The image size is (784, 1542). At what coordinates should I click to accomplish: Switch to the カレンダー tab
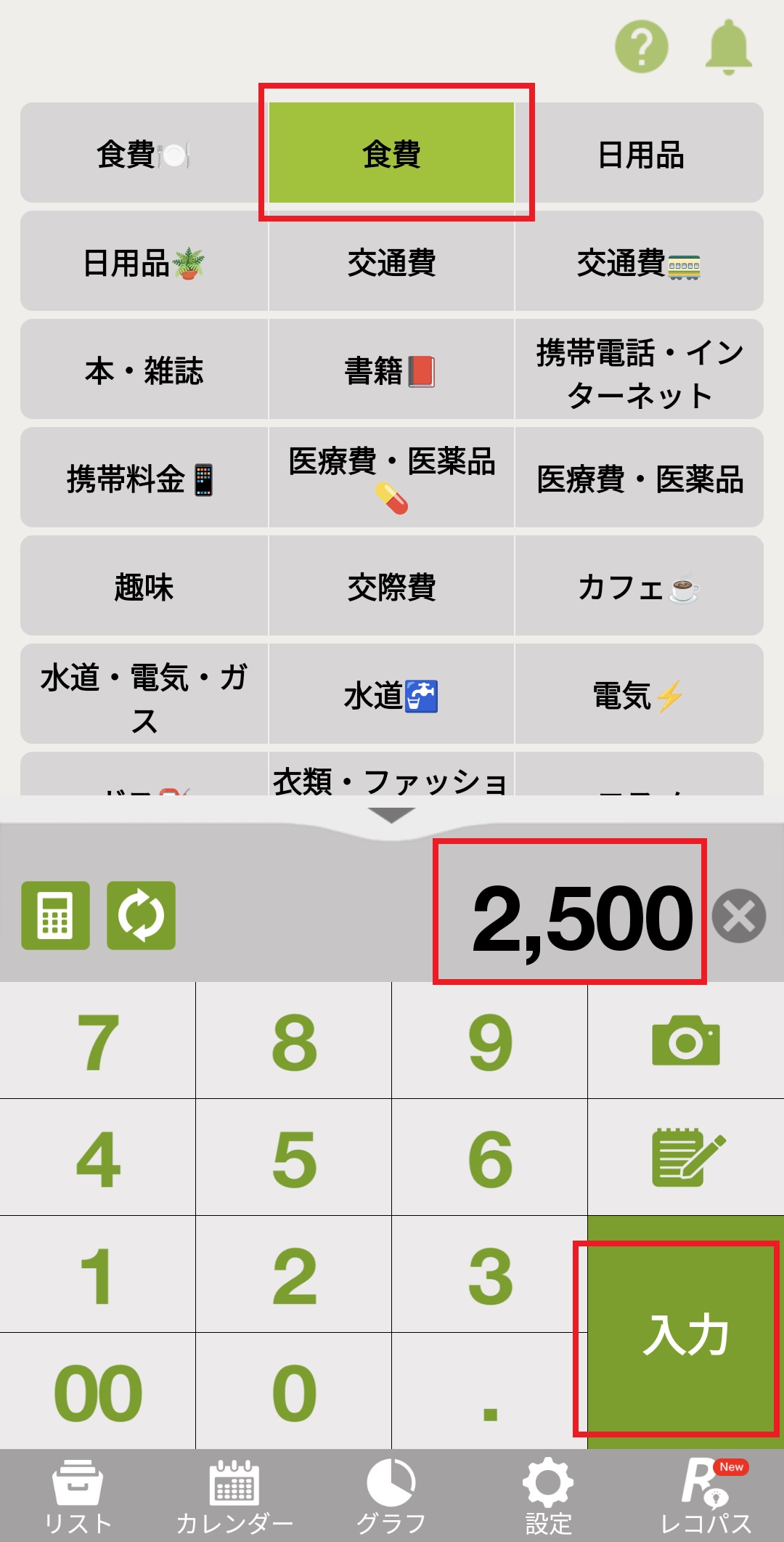click(x=234, y=1496)
